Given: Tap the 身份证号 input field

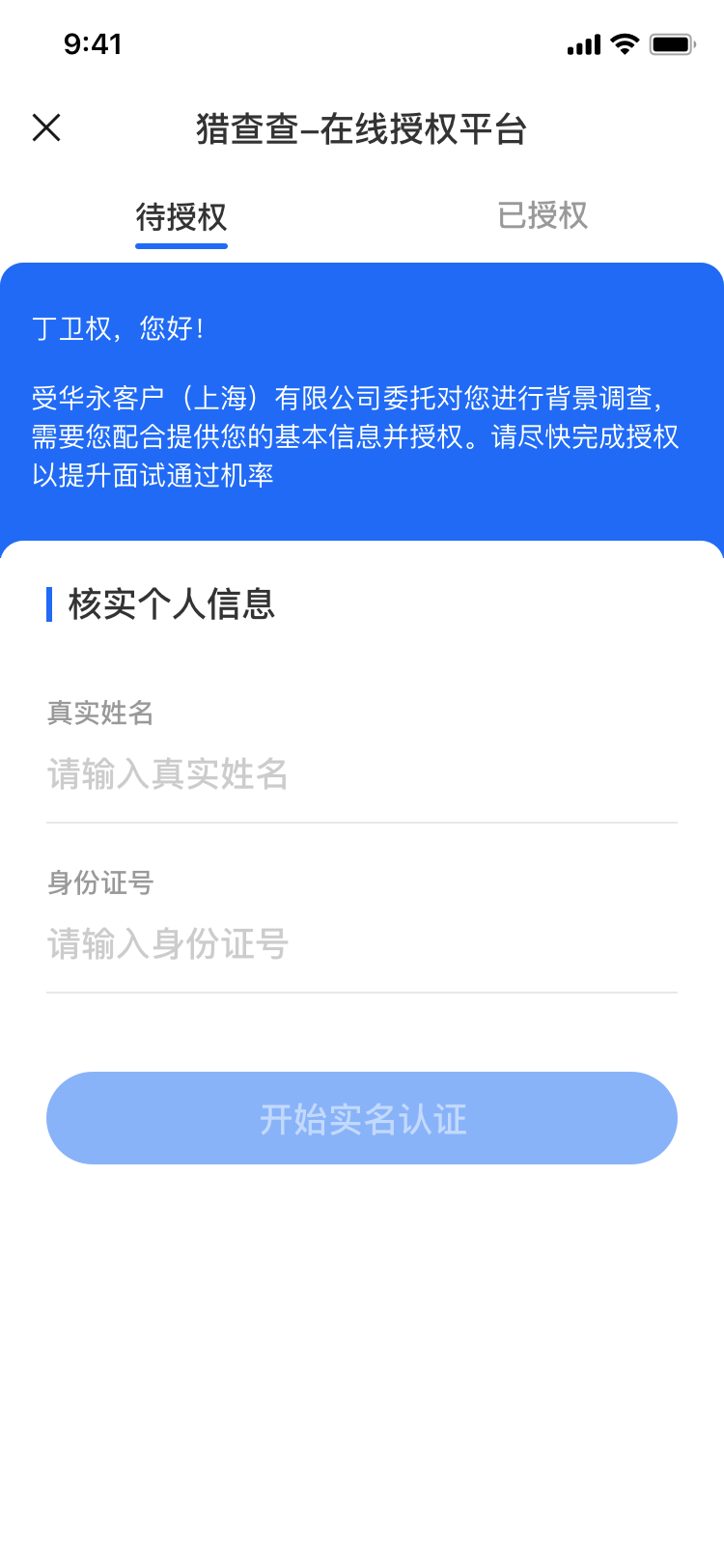Looking at the screenshot, I should click(361, 944).
